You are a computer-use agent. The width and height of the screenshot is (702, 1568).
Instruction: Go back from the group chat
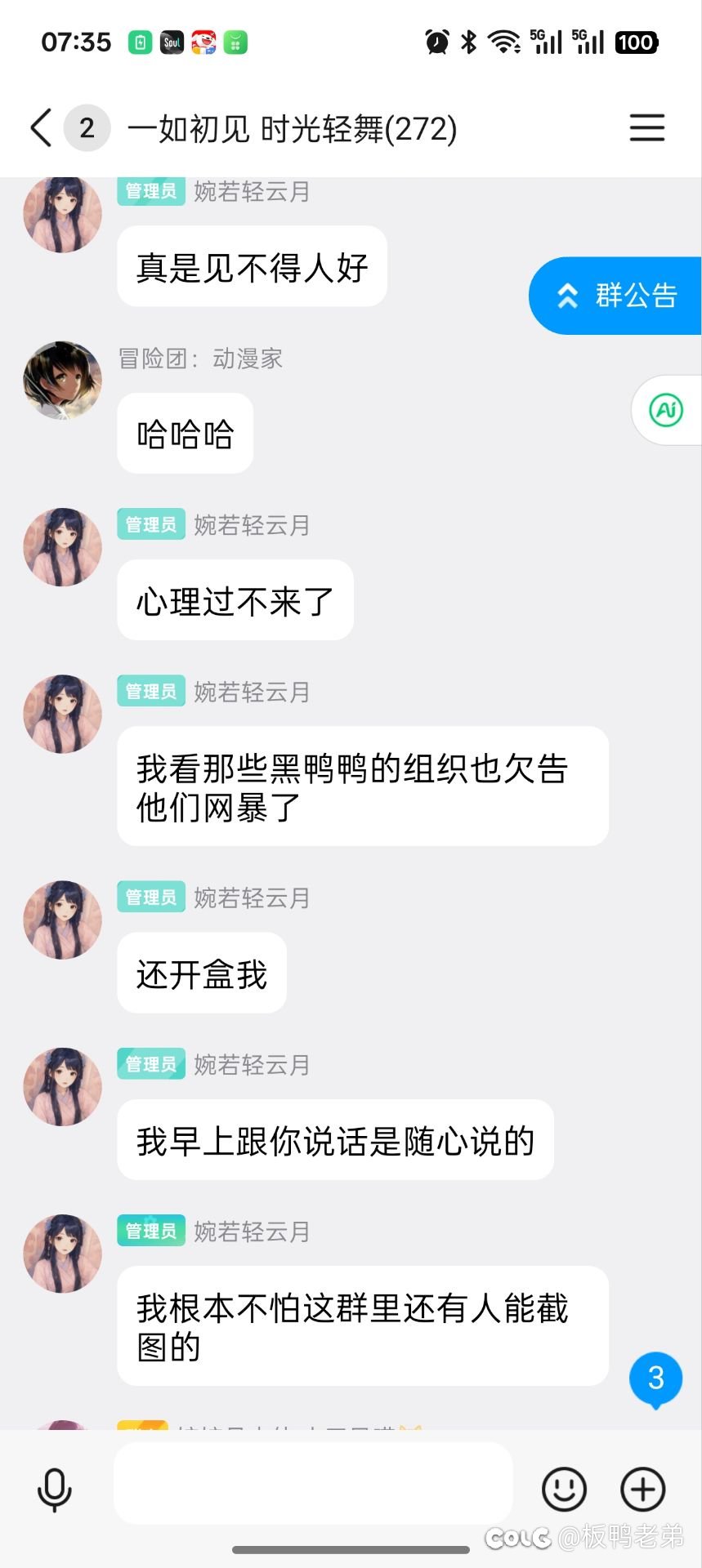[x=41, y=128]
